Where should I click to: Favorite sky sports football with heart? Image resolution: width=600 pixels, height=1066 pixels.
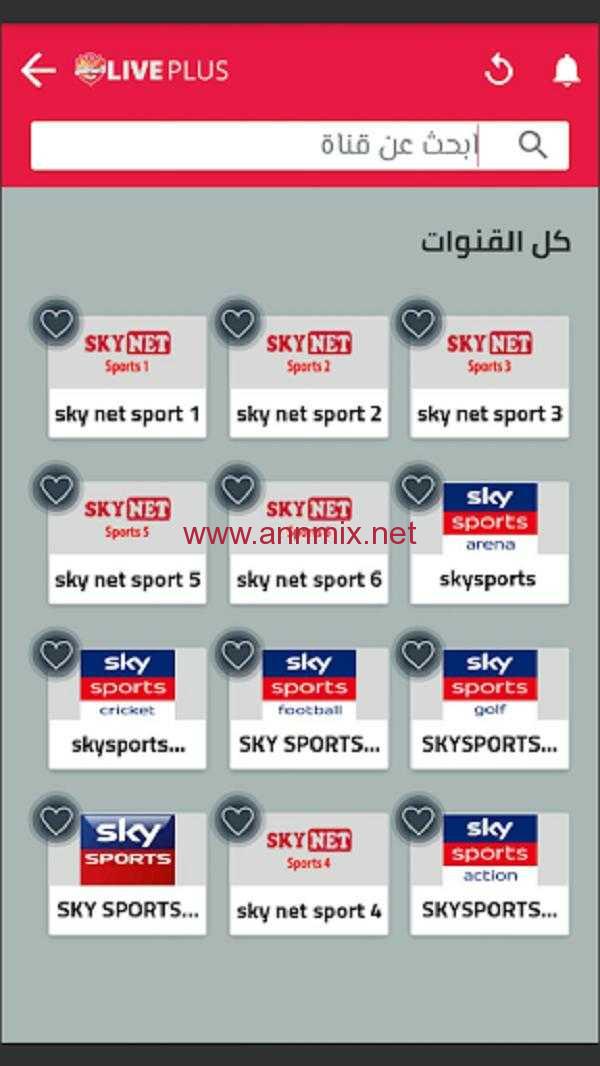[x=238, y=655]
